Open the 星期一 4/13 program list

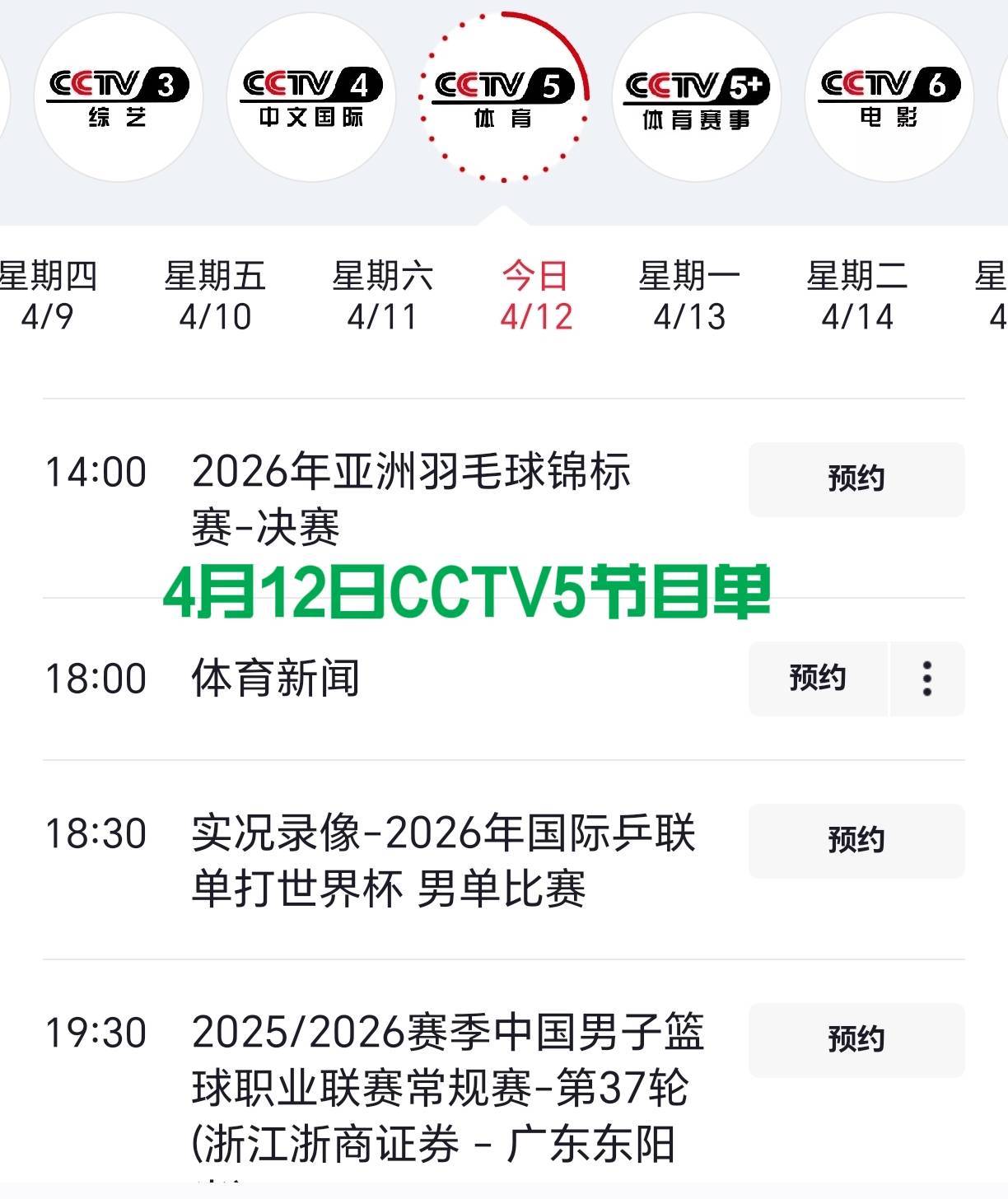click(x=689, y=296)
